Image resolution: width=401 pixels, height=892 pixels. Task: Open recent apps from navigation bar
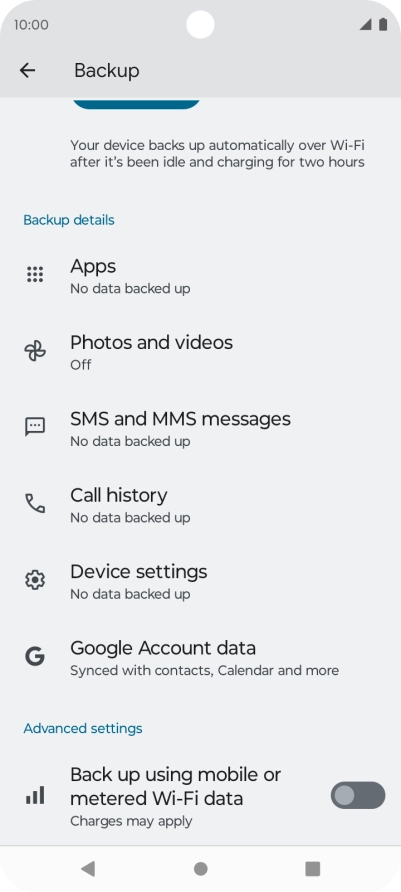(312, 869)
